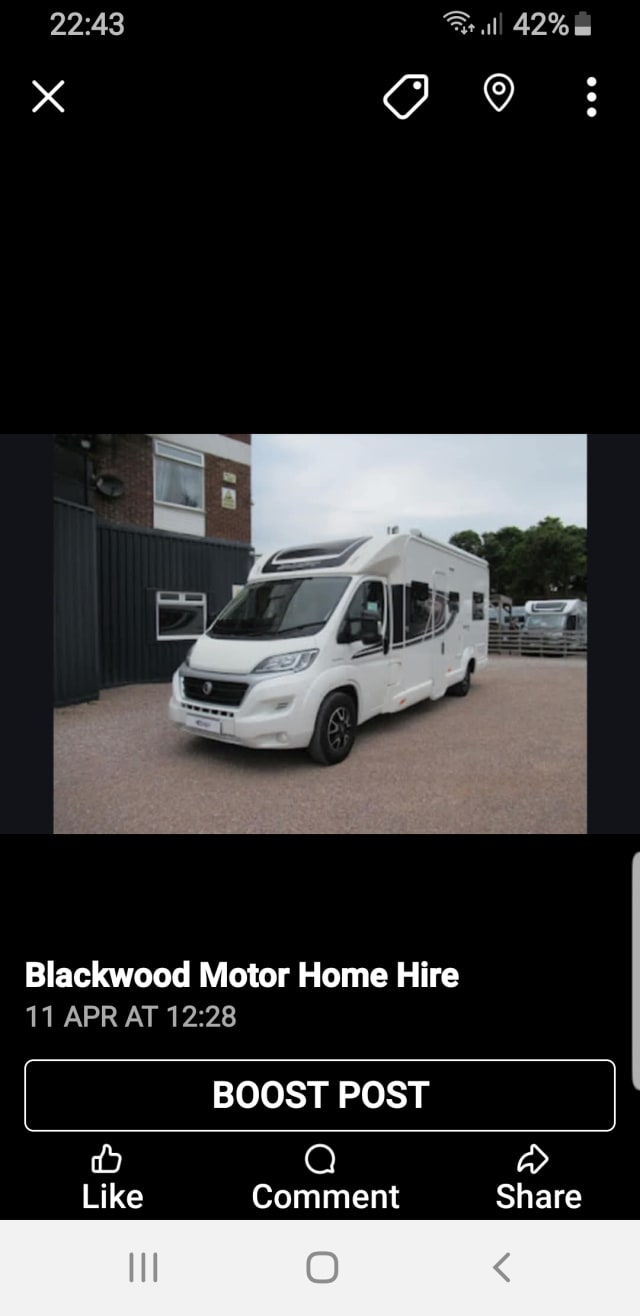Go back using the system back button

coord(501,1267)
